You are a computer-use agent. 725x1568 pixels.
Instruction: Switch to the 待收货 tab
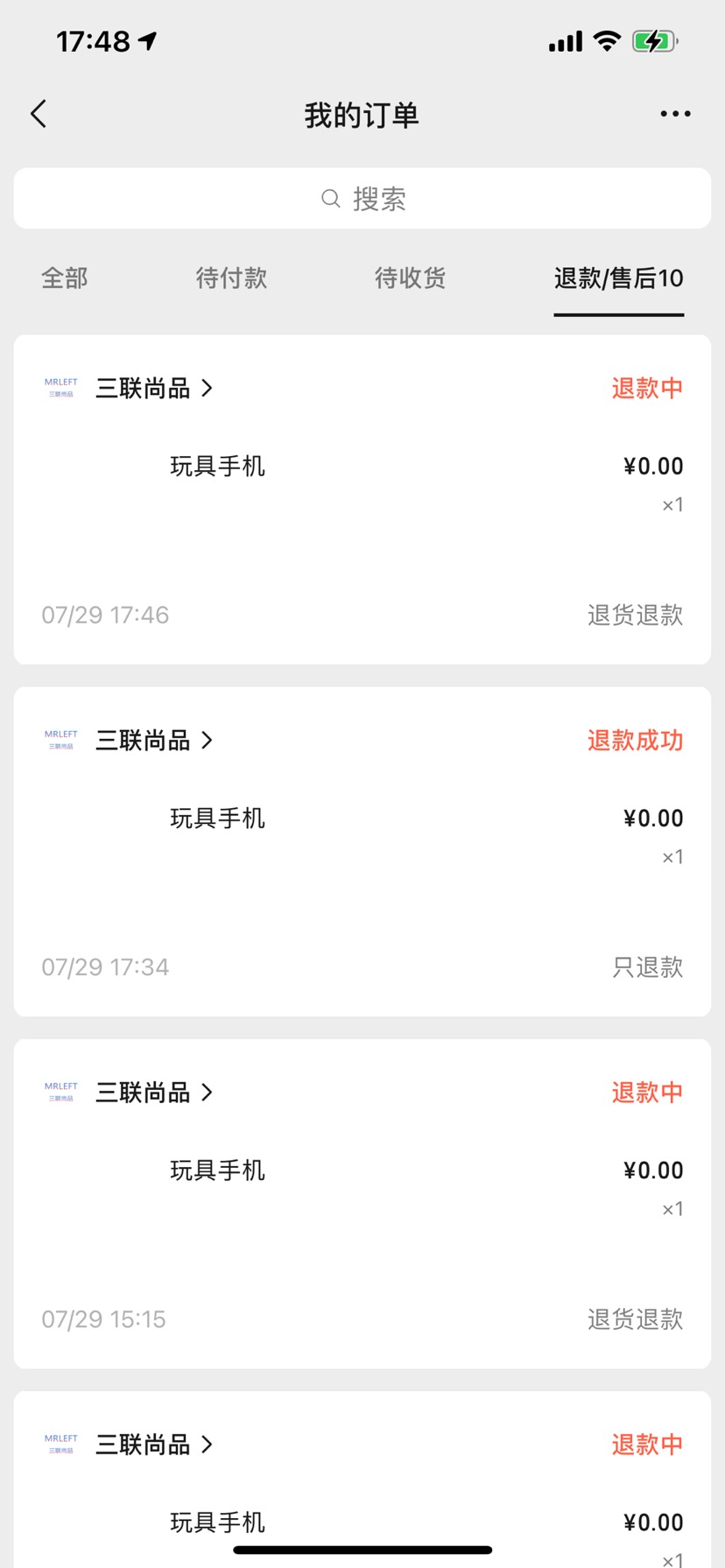[410, 278]
